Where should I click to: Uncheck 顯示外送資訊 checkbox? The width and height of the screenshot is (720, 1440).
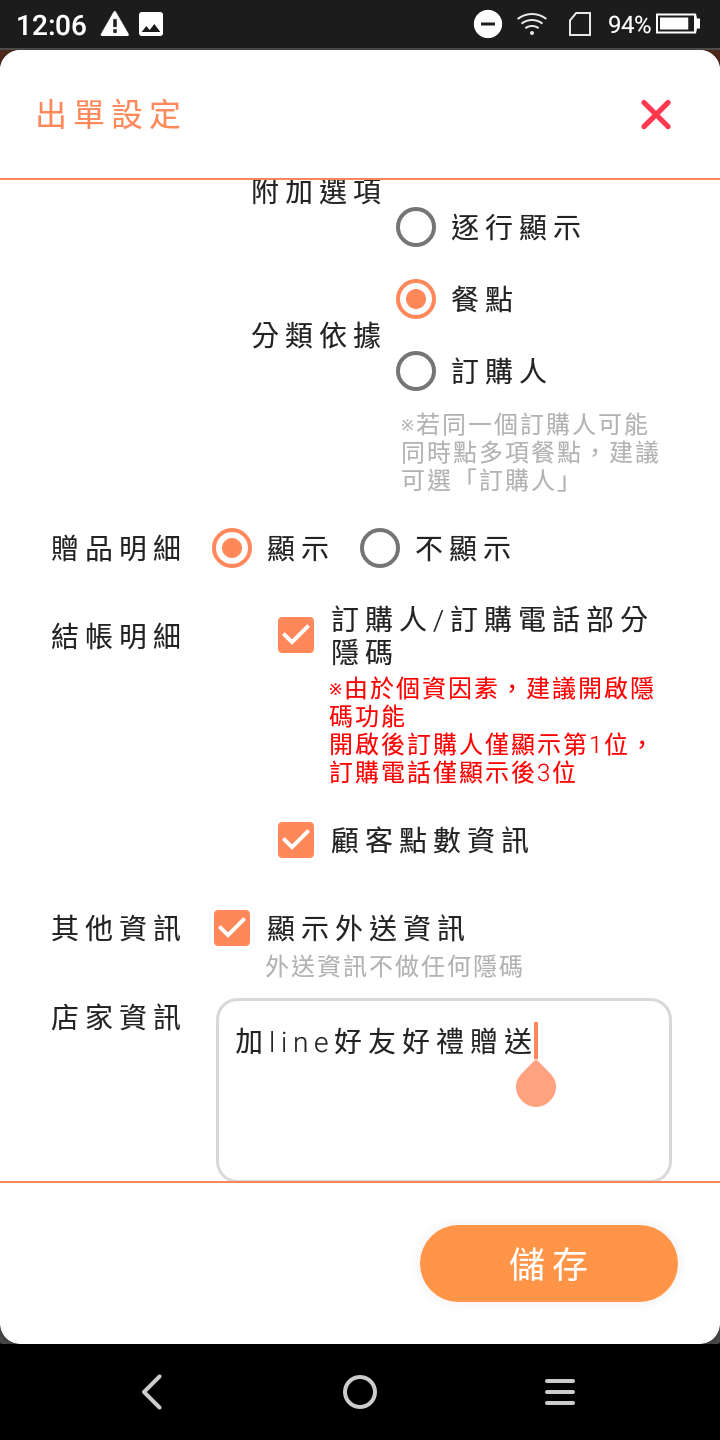click(x=232, y=928)
